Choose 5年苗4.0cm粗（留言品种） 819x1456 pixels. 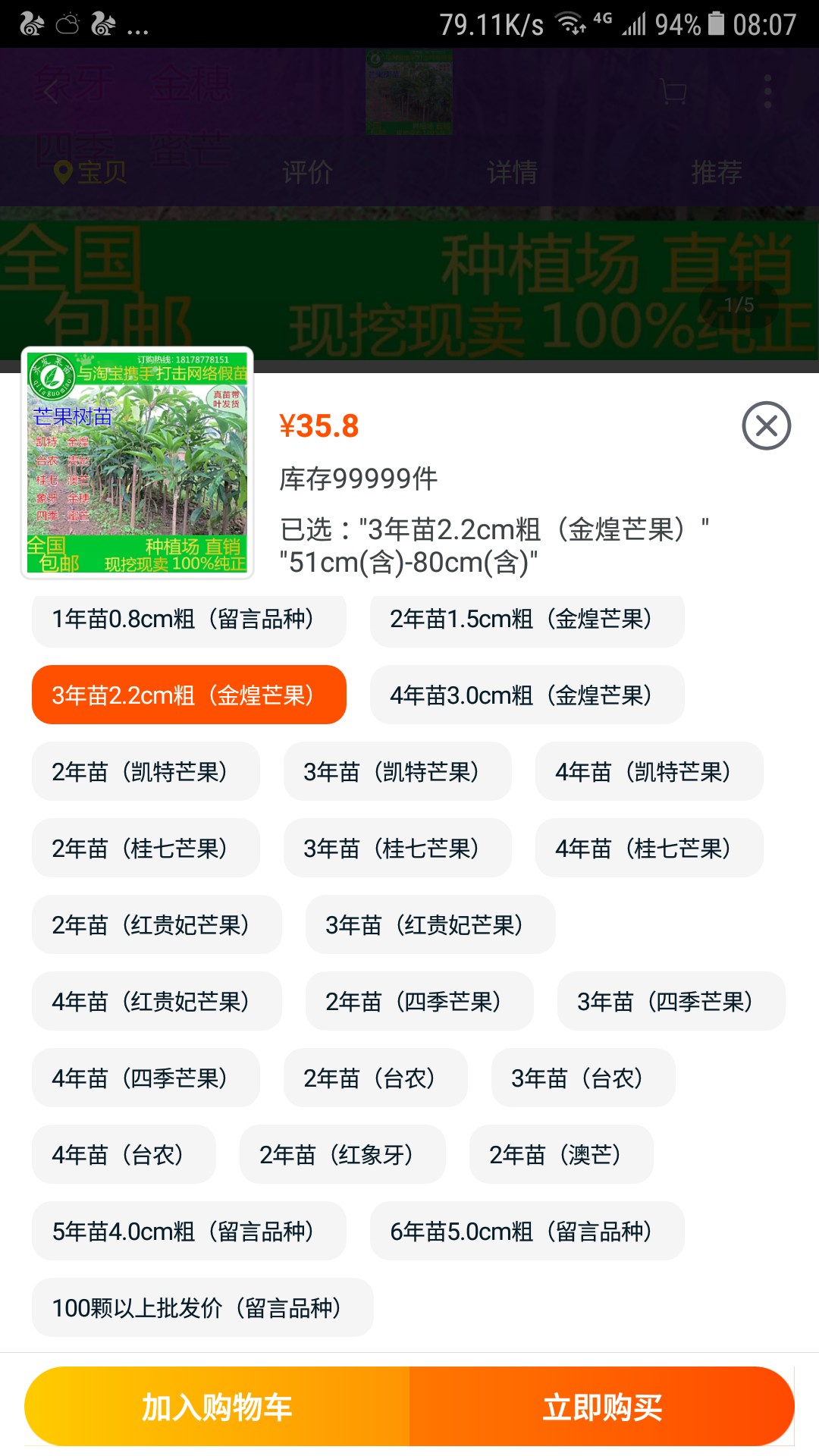(189, 1231)
